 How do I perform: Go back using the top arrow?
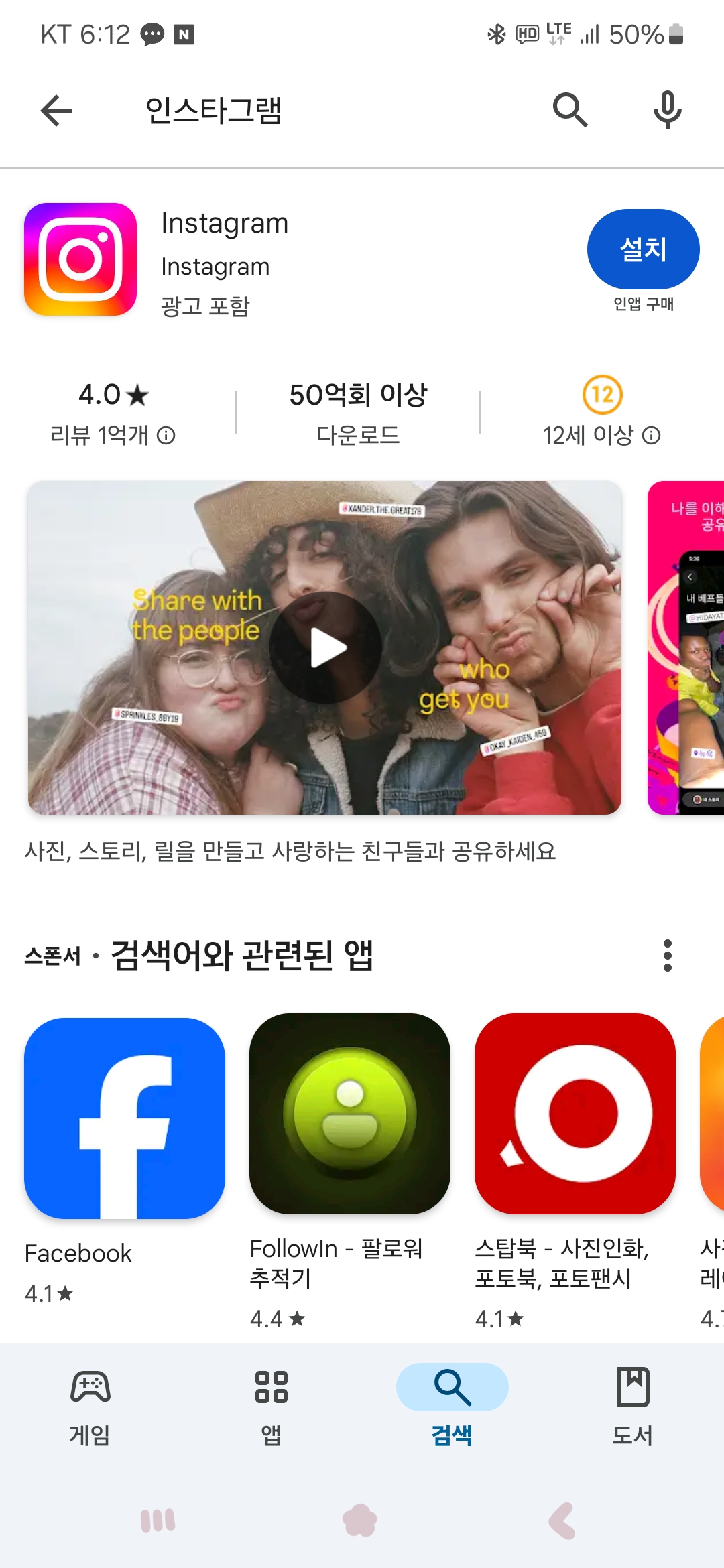pos(56,111)
